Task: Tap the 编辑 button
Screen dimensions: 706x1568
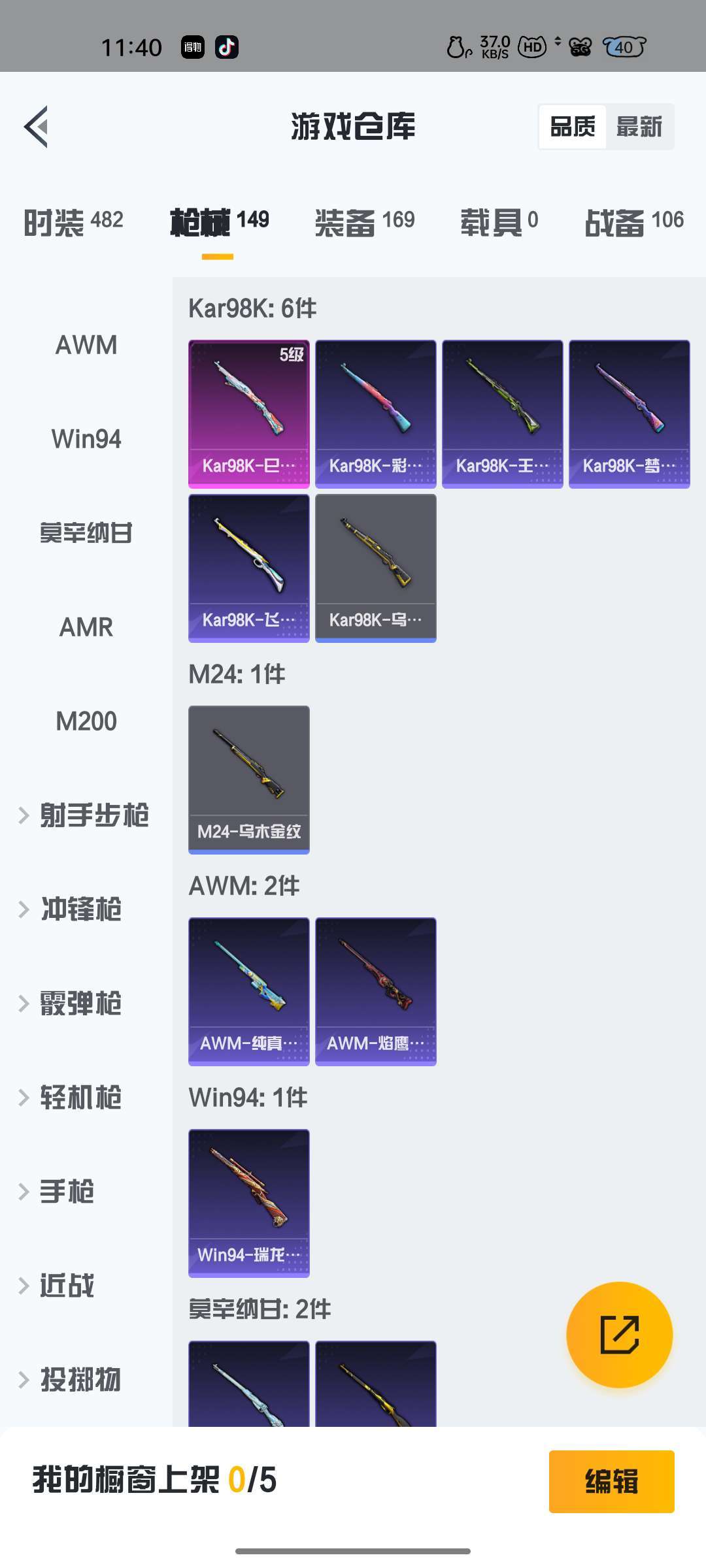Action: pyautogui.click(x=611, y=1481)
